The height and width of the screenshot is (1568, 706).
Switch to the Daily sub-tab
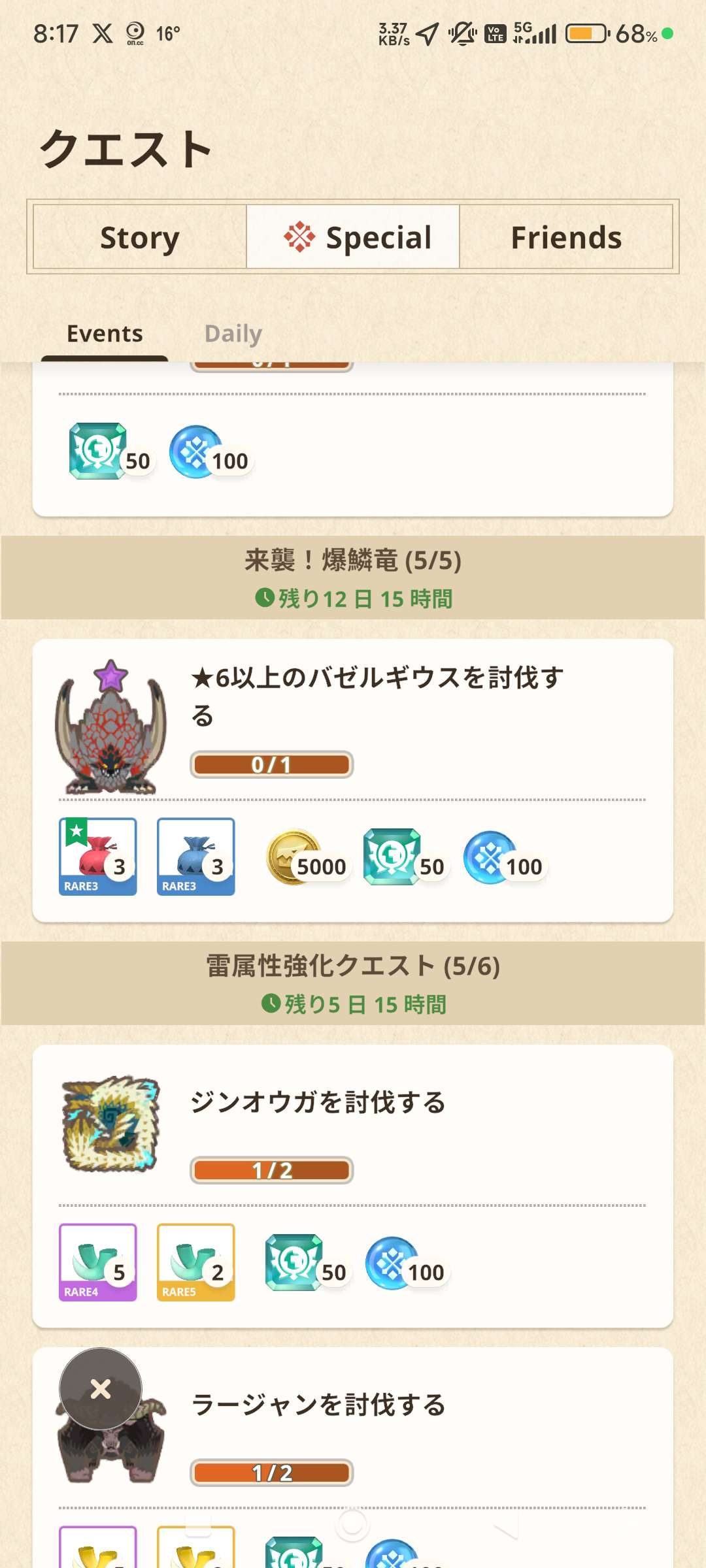(233, 334)
